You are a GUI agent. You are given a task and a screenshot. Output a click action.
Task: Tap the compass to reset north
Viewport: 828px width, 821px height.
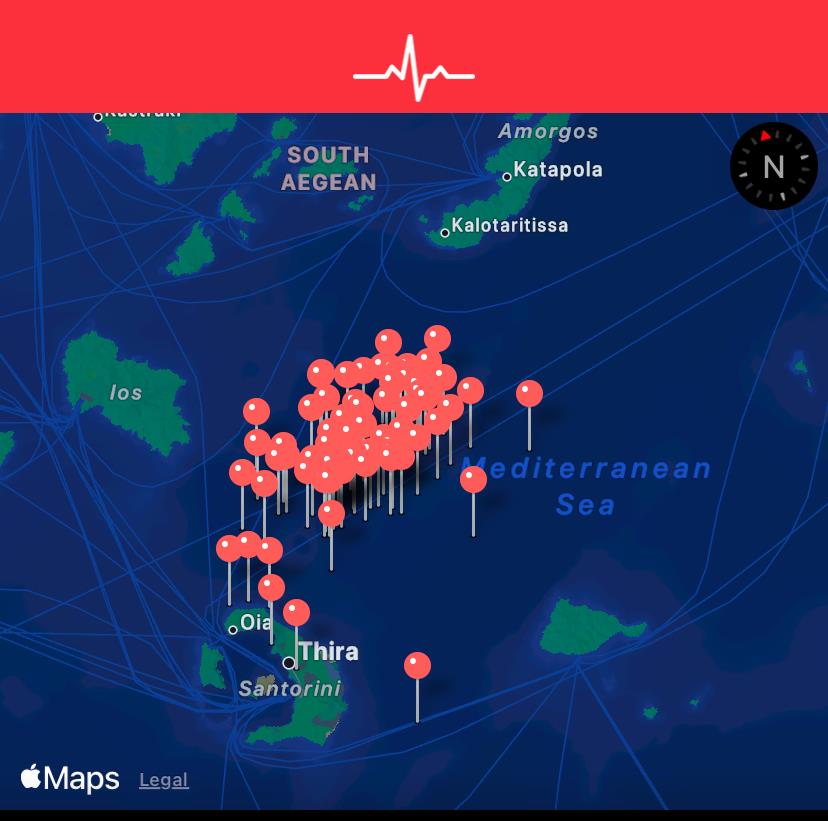(x=773, y=166)
